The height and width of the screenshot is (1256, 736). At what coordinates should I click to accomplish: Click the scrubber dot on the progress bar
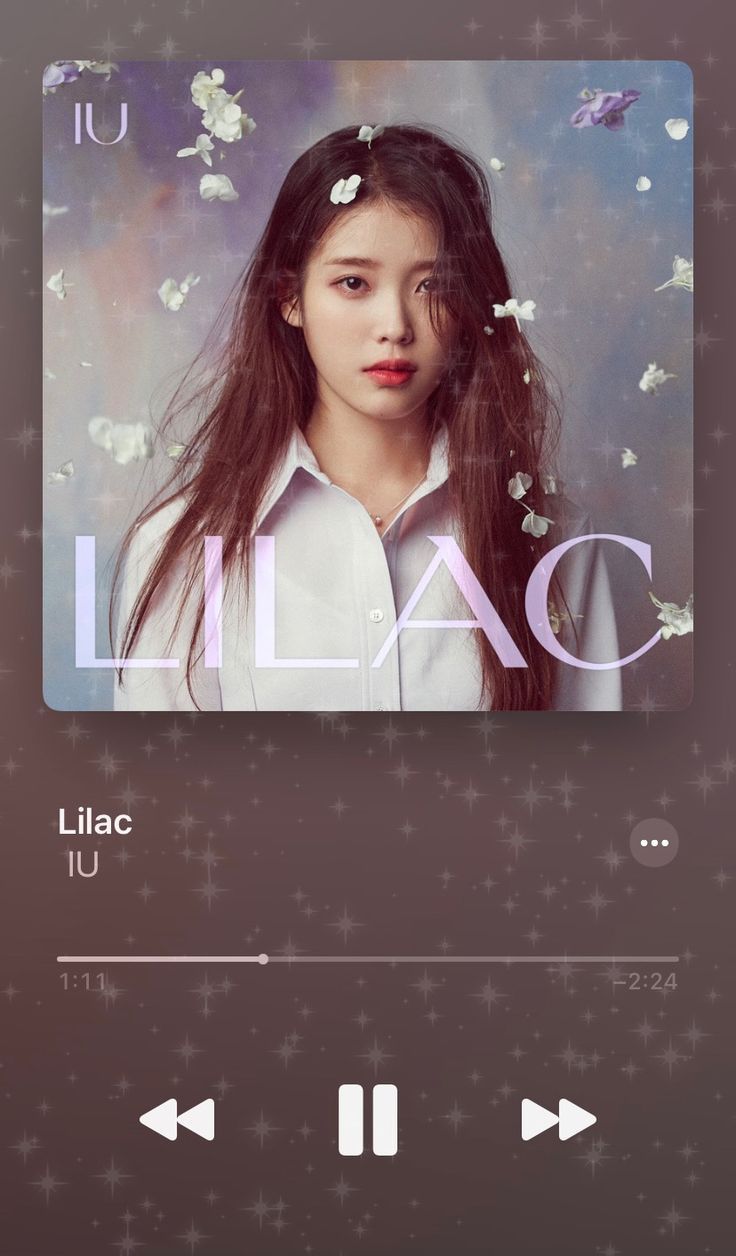[263, 958]
